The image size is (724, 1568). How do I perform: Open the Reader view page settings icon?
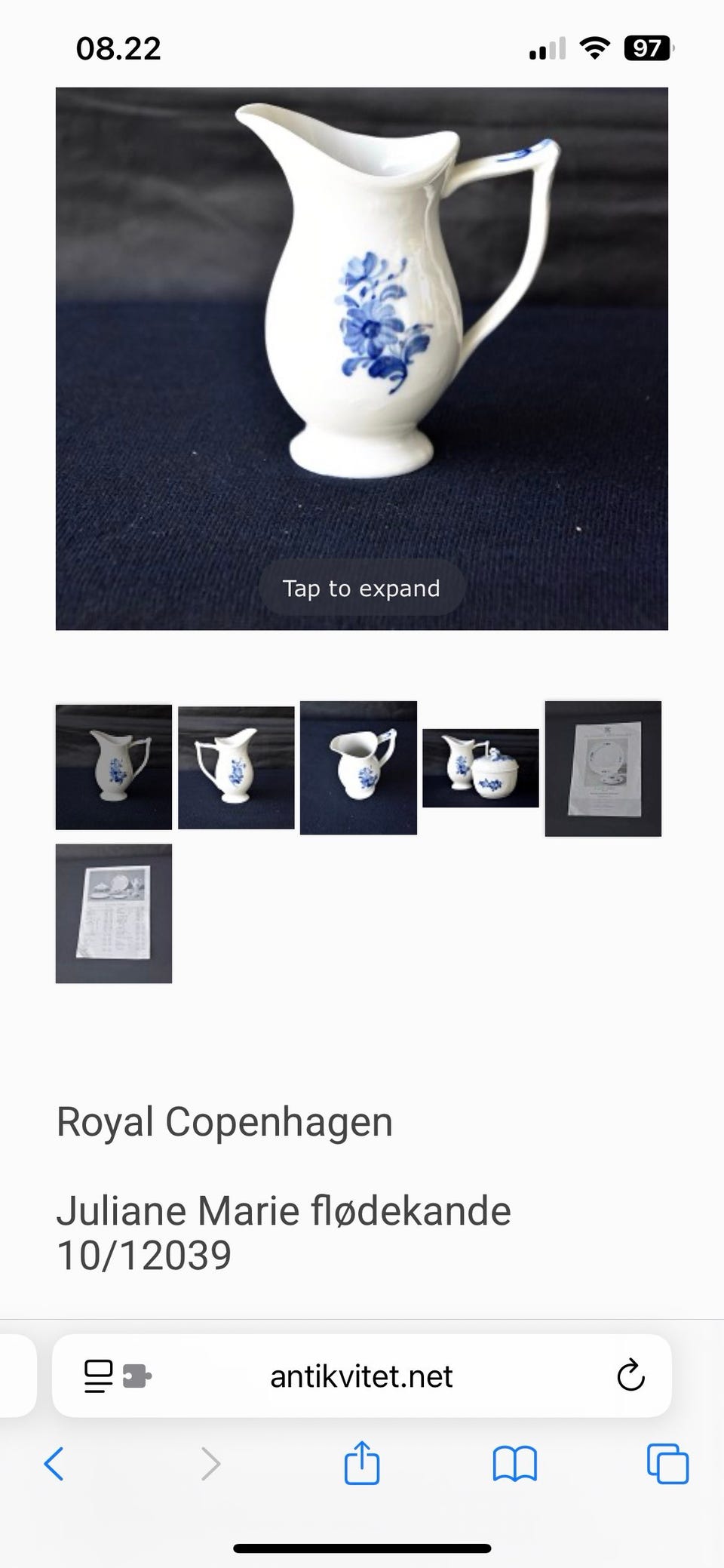98,1375
